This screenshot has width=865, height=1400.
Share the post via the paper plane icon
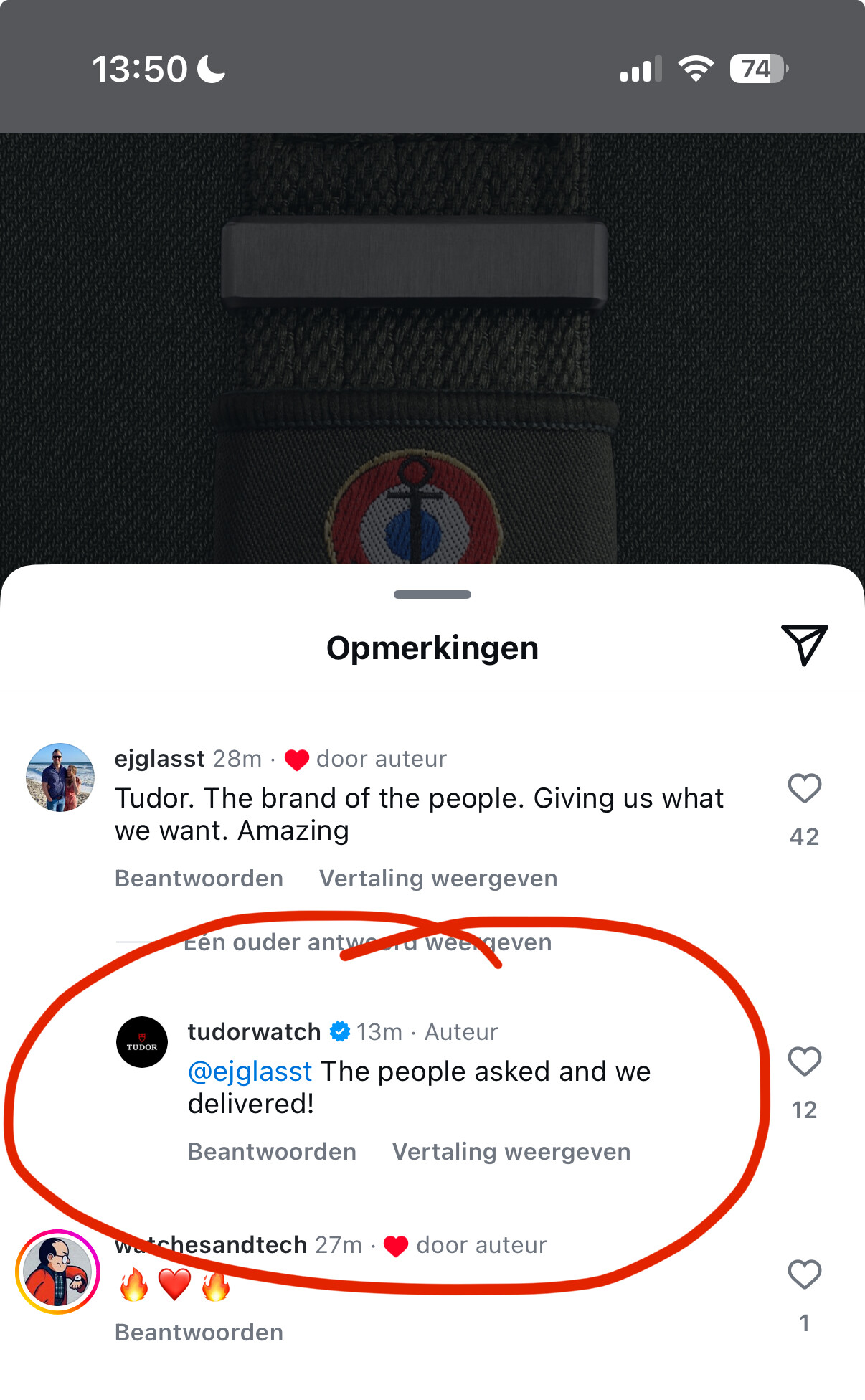(804, 645)
